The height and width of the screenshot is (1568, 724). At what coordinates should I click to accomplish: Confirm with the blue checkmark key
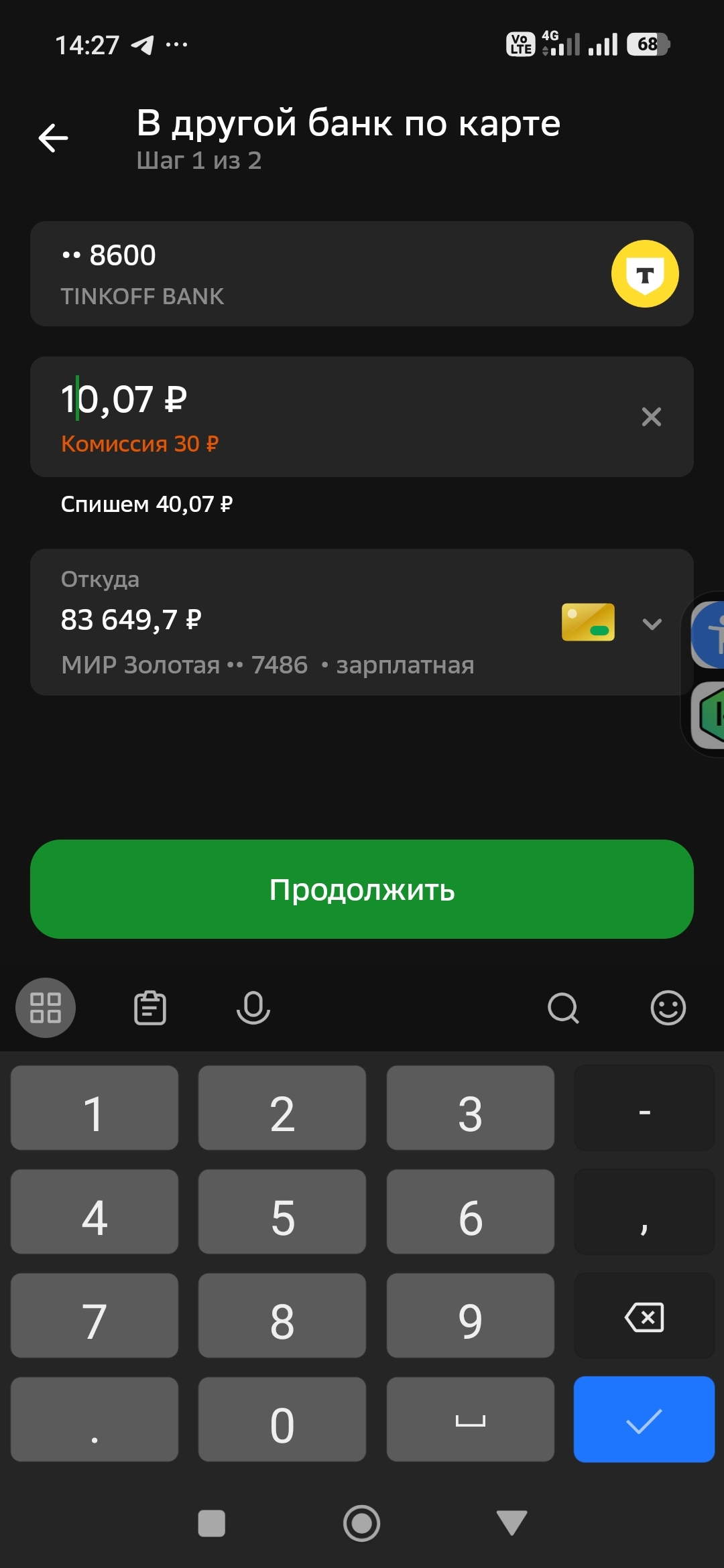coord(644,1419)
